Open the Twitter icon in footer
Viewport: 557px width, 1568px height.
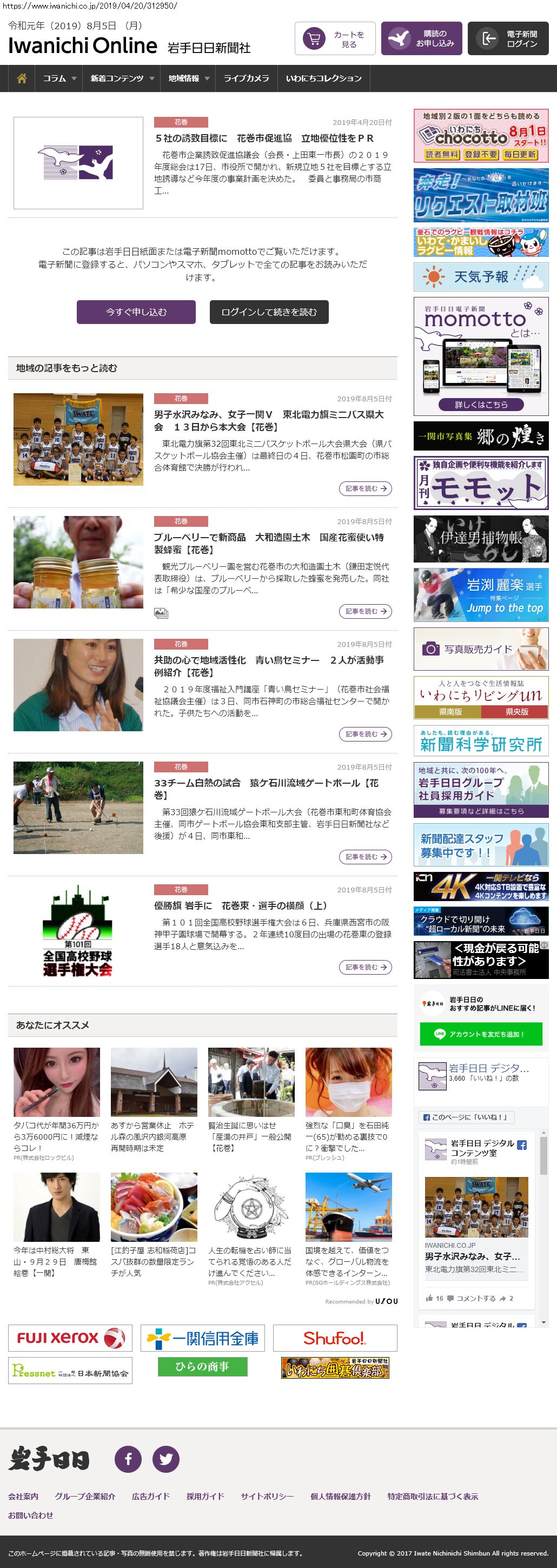(x=165, y=1458)
